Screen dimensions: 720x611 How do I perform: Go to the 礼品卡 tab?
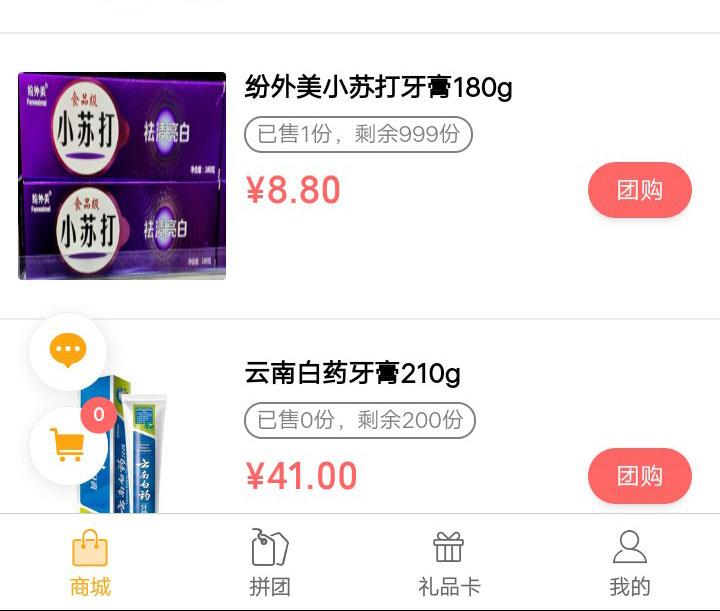[x=449, y=564]
